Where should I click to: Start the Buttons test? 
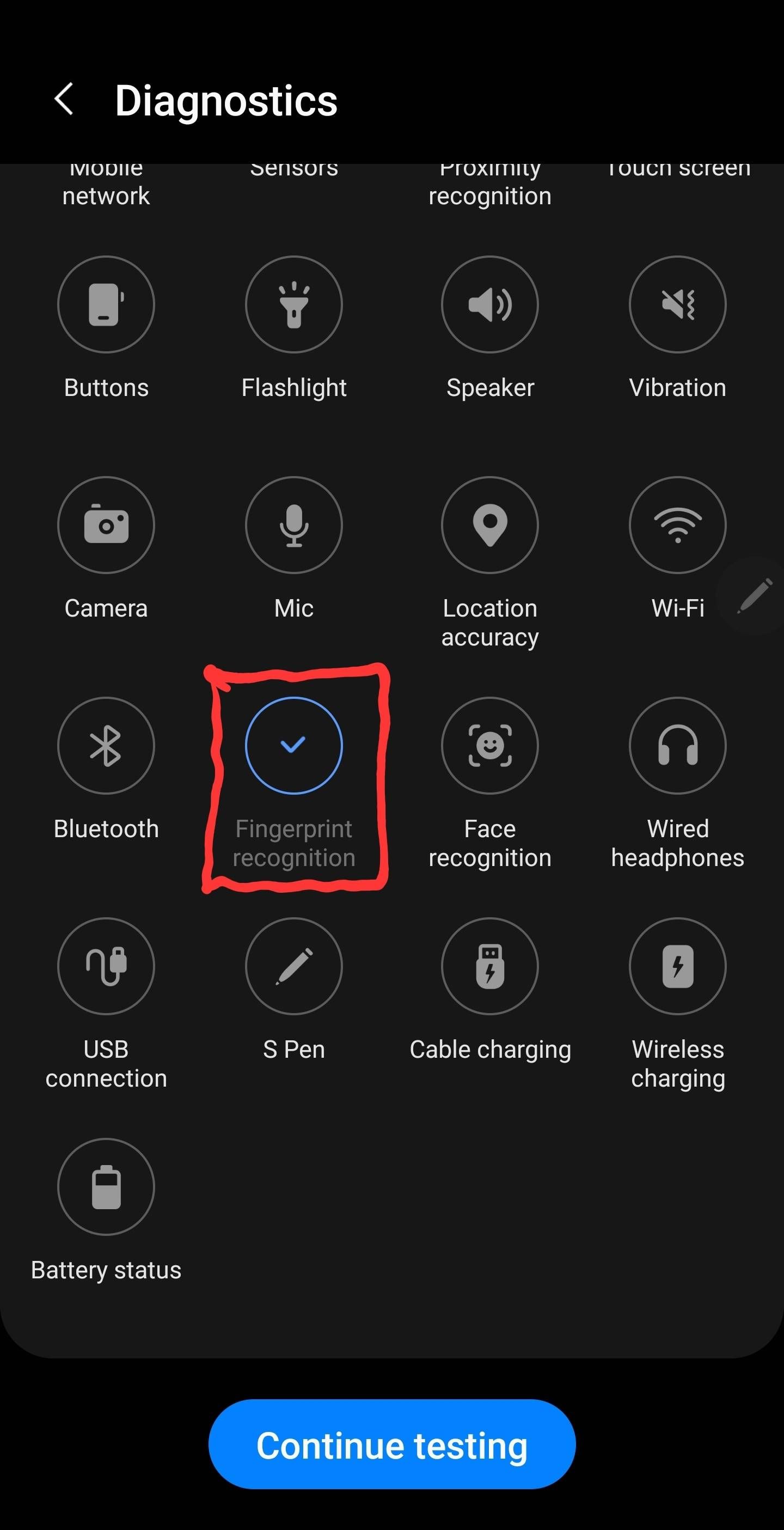point(106,304)
